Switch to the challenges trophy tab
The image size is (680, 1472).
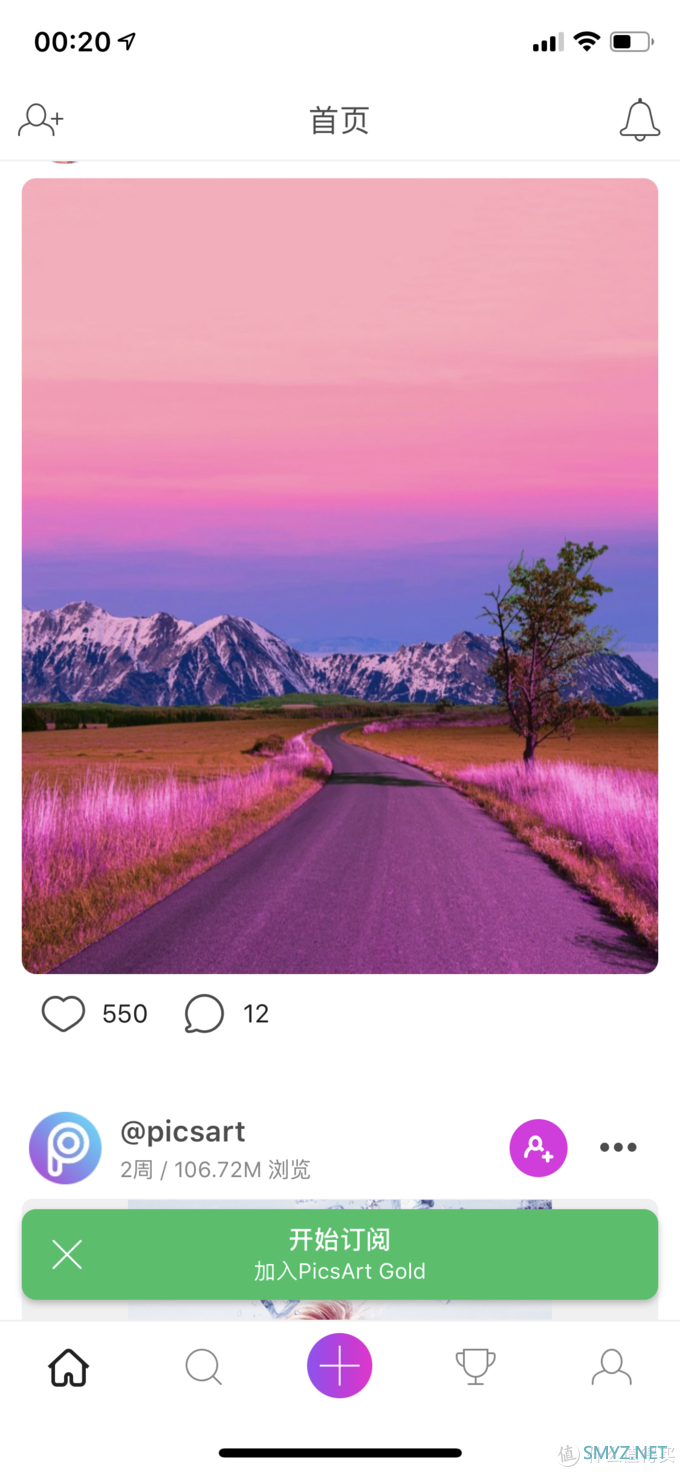coord(475,1366)
